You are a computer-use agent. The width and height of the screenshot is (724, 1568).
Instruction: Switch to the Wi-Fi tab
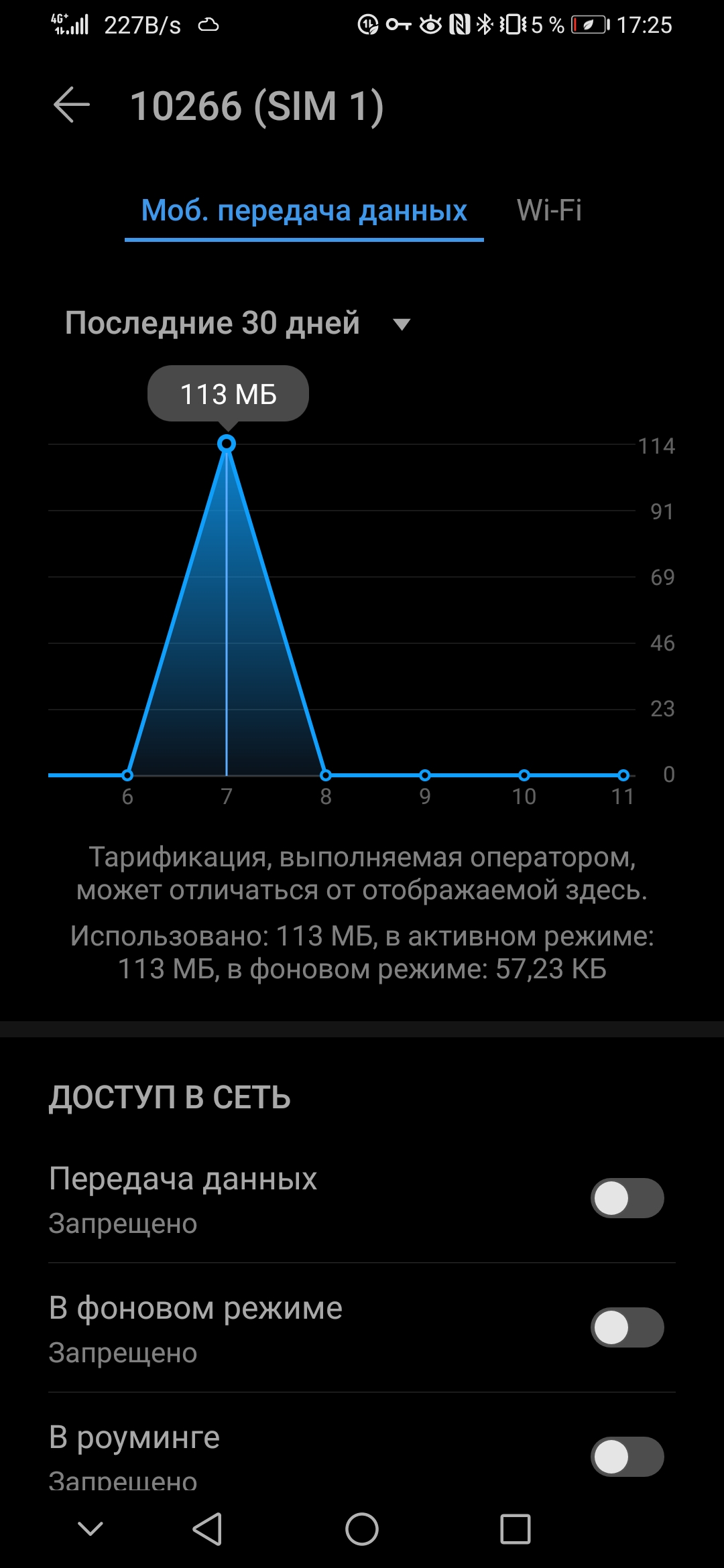[549, 210]
